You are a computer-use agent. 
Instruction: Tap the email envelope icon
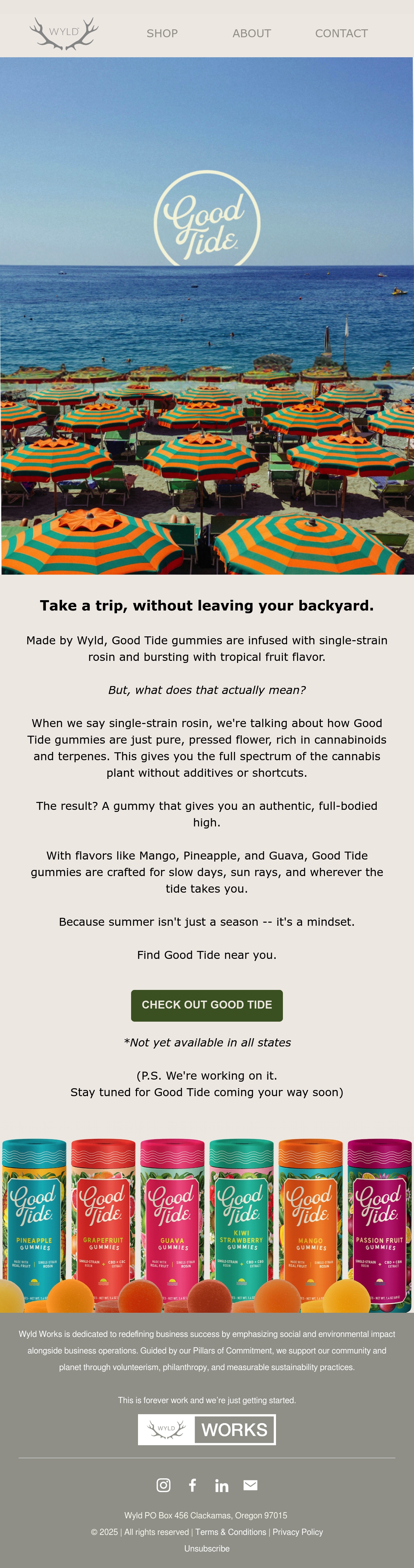click(250, 1485)
